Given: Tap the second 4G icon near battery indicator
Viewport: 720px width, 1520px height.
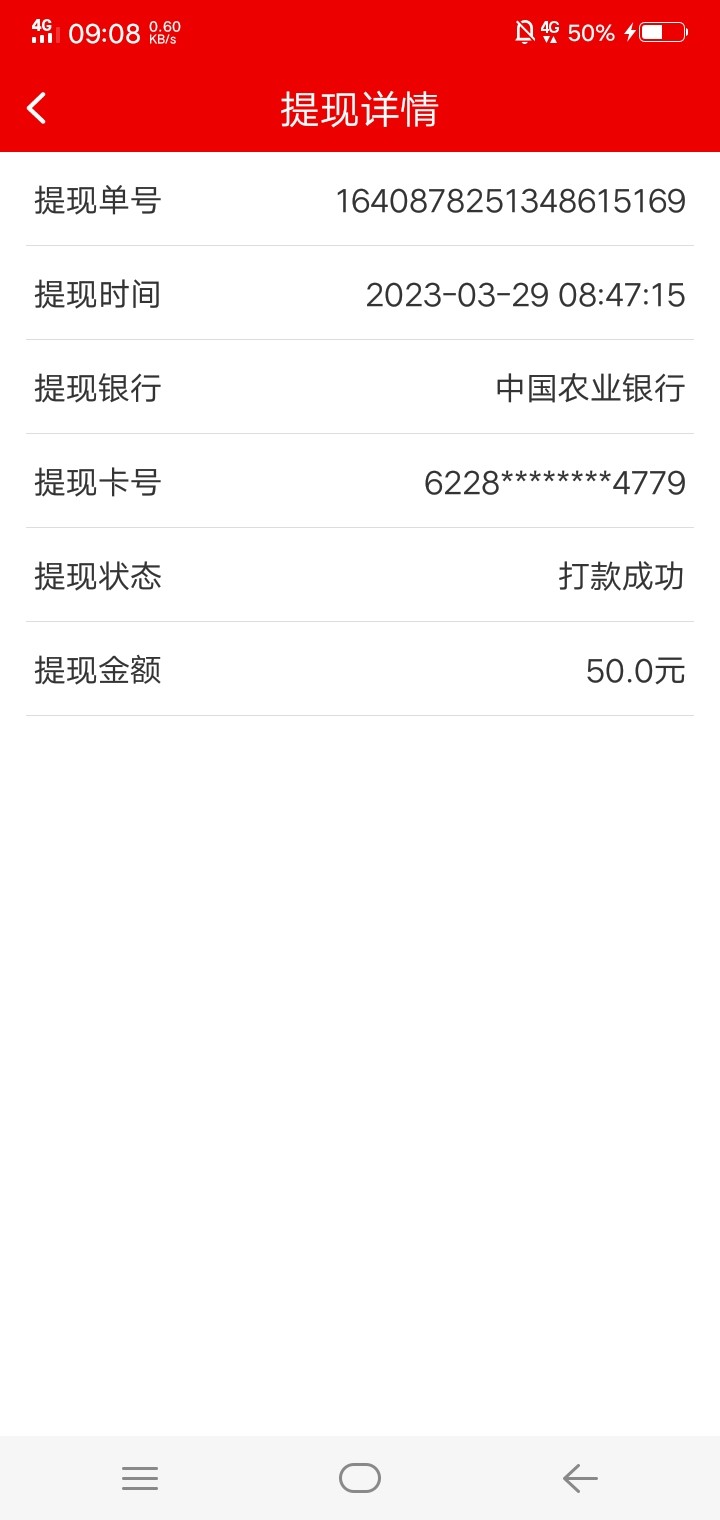Looking at the screenshot, I should [x=549, y=31].
